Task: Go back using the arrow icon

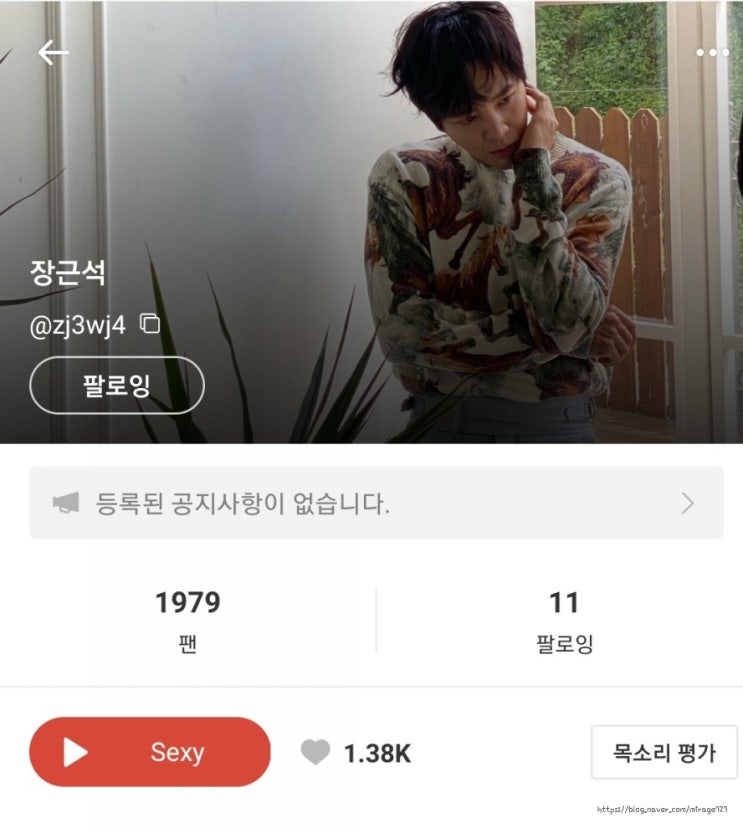Action: (x=53, y=53)
